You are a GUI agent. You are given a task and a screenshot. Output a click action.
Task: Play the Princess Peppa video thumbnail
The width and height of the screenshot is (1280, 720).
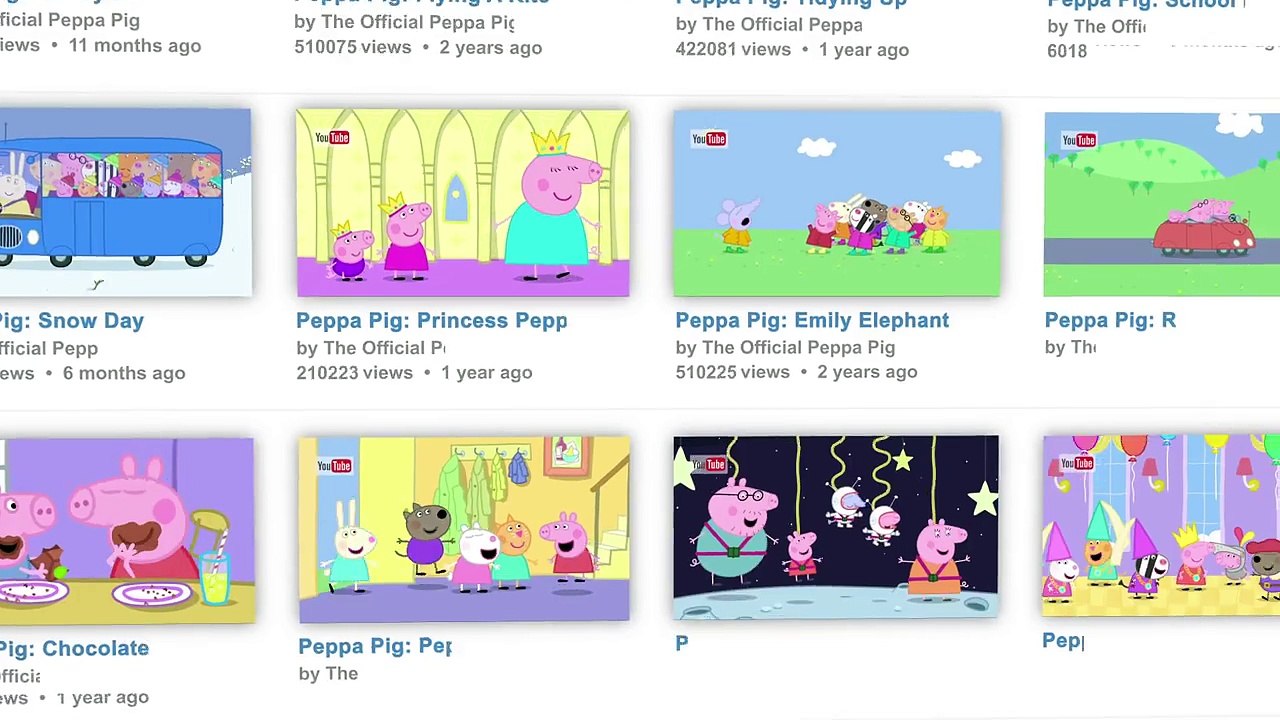point(462,203)
